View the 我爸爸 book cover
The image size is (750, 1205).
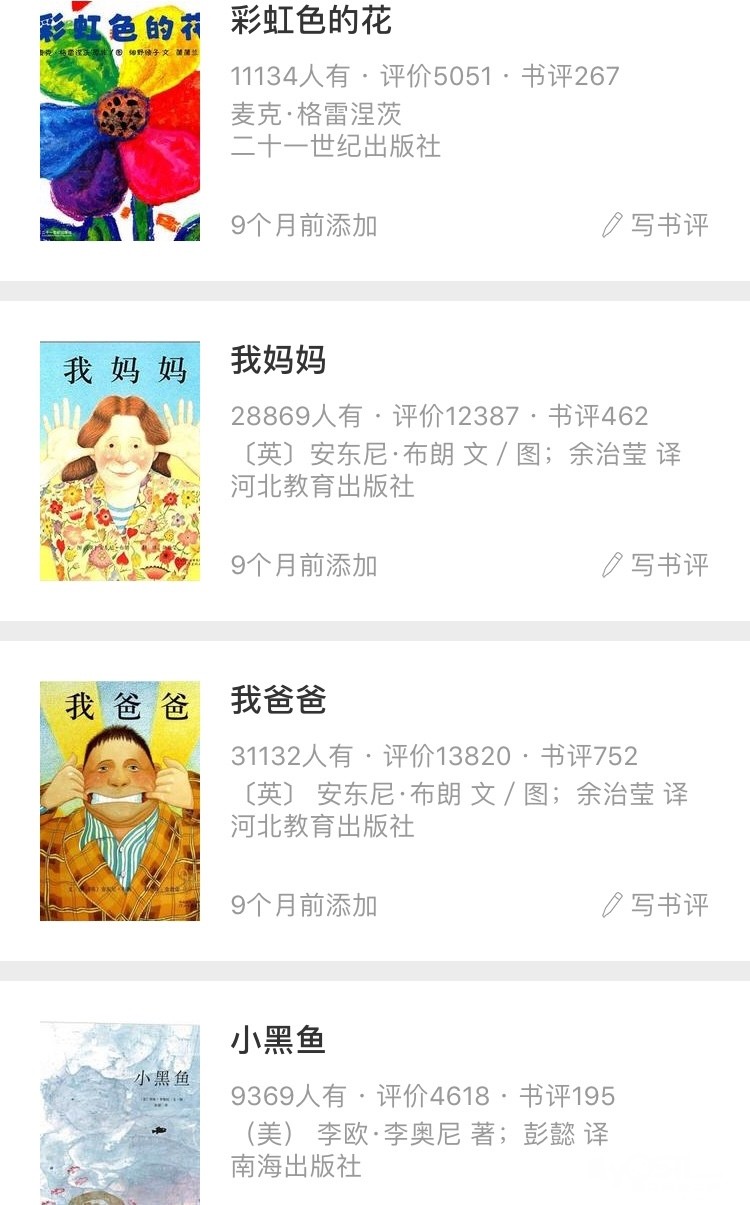point(120,801)
